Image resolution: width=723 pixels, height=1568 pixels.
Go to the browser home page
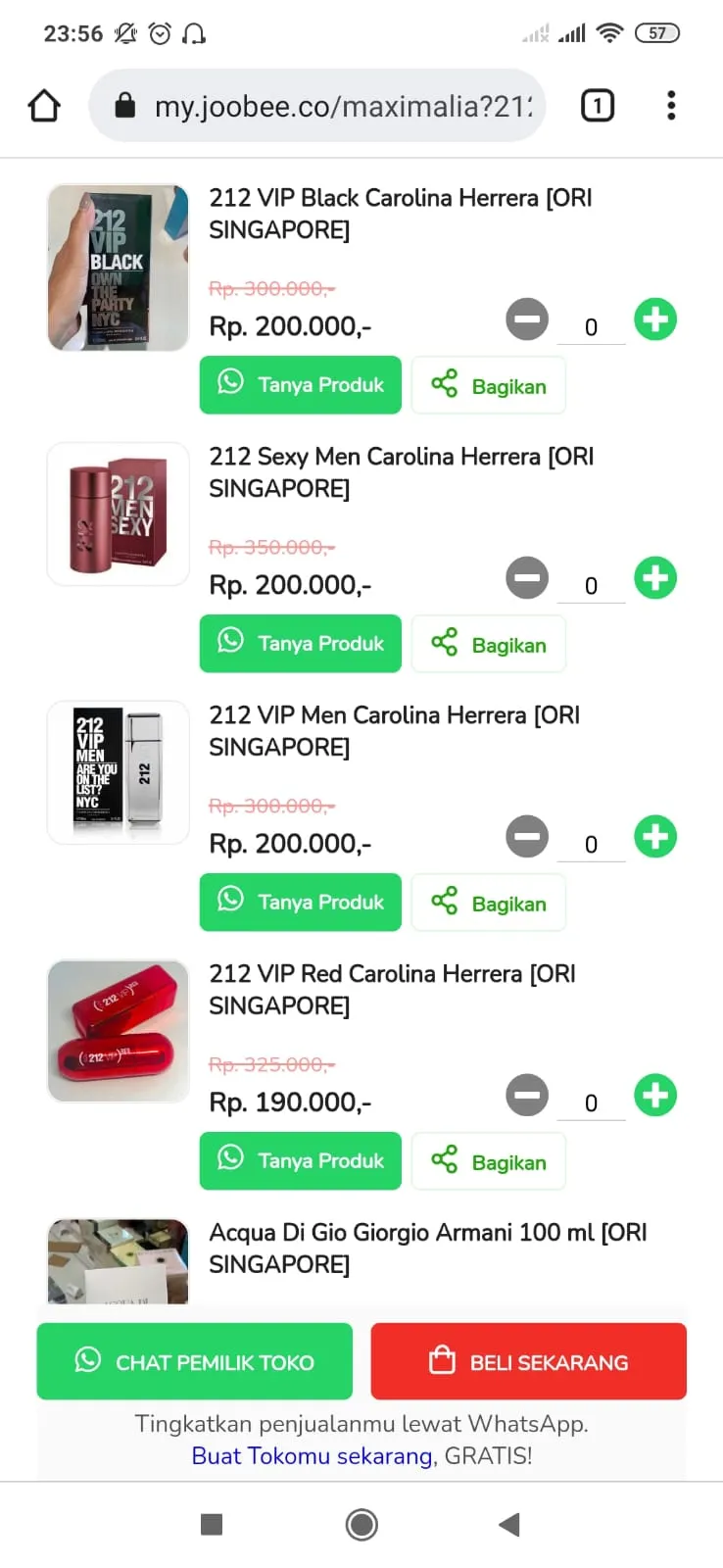point(44,106)
